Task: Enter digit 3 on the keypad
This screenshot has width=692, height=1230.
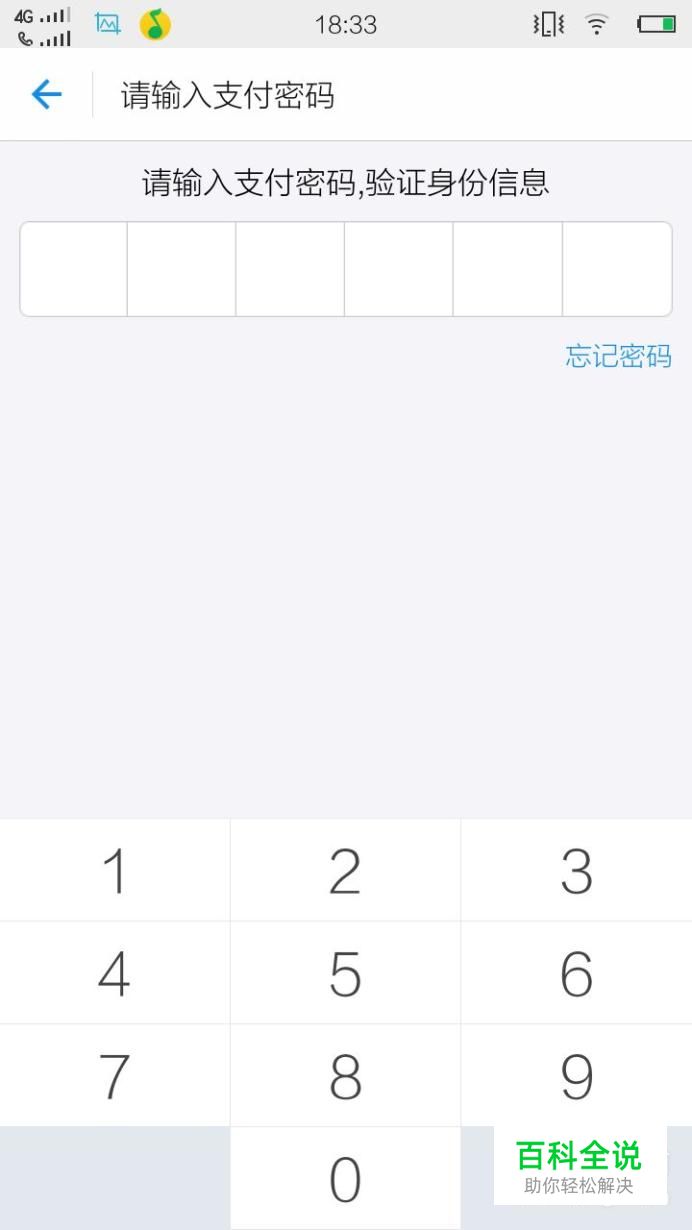Action: click(x=577, y=870)
